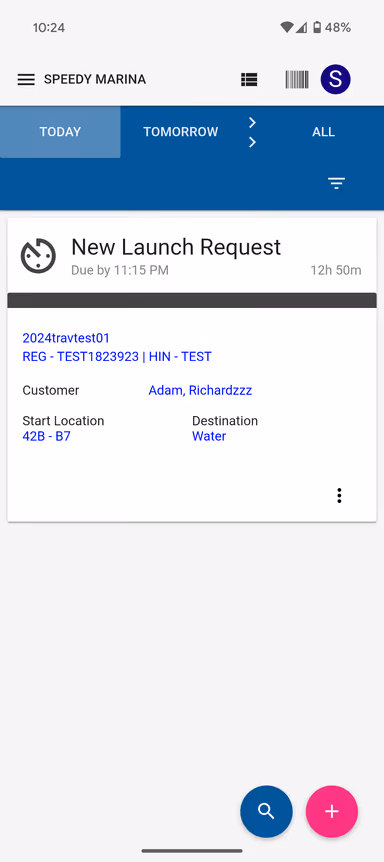Open customer Adam, Richardzzz

[x=200, y=390]
